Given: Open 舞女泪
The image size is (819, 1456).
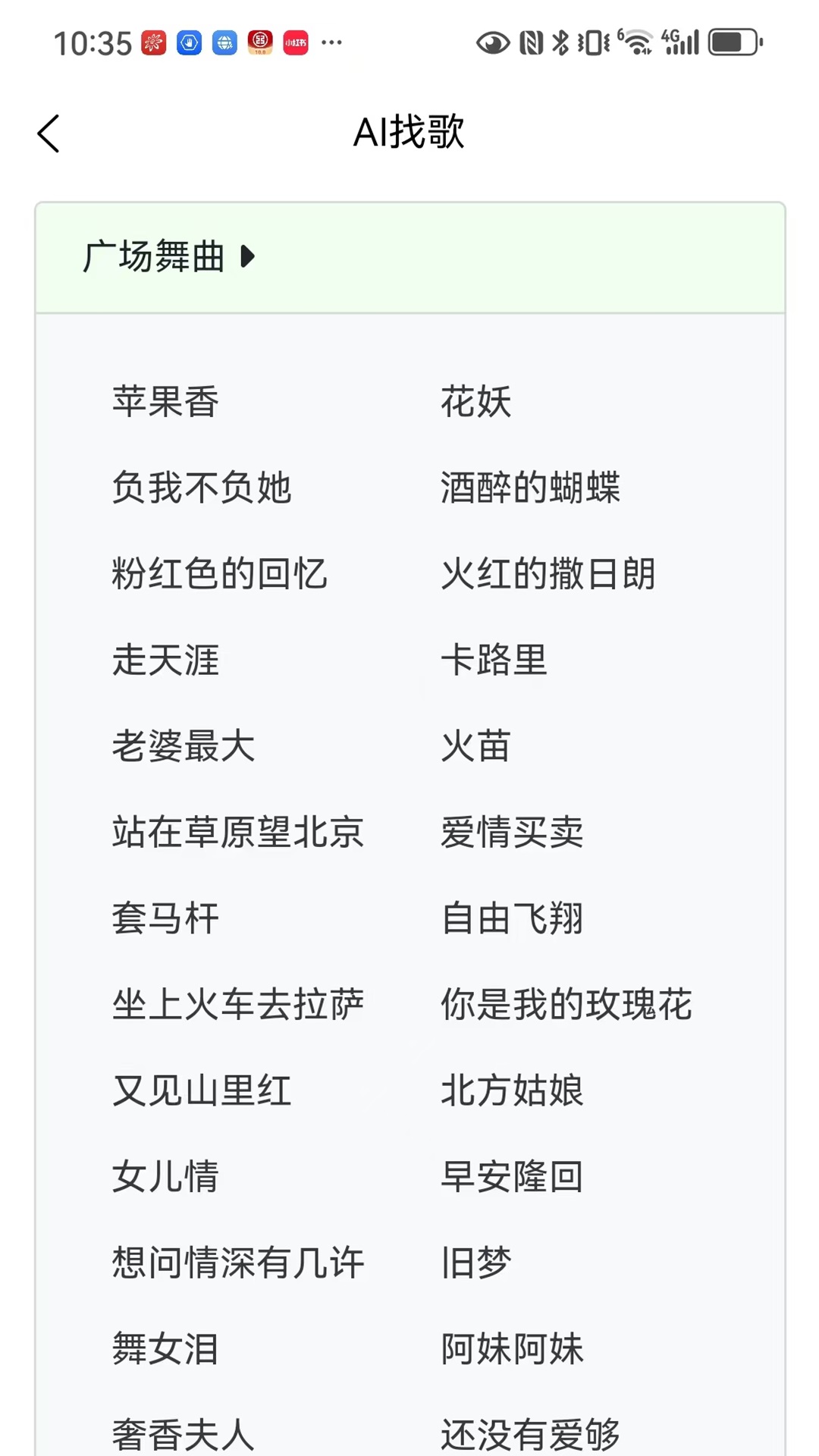Looking at the screenshot, I should [x=165, y=1350].
